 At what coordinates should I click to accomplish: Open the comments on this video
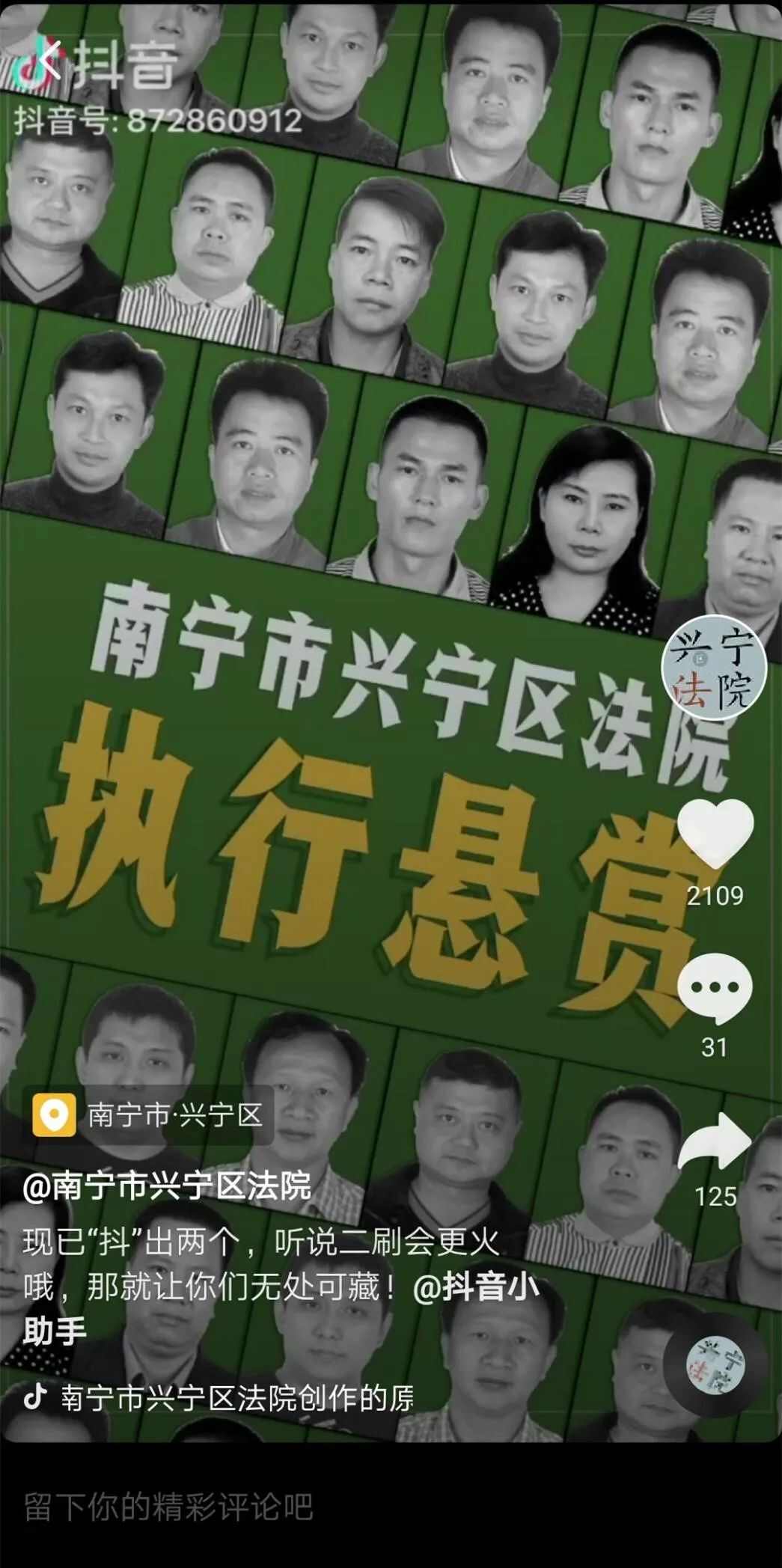[x=715, y=988]
